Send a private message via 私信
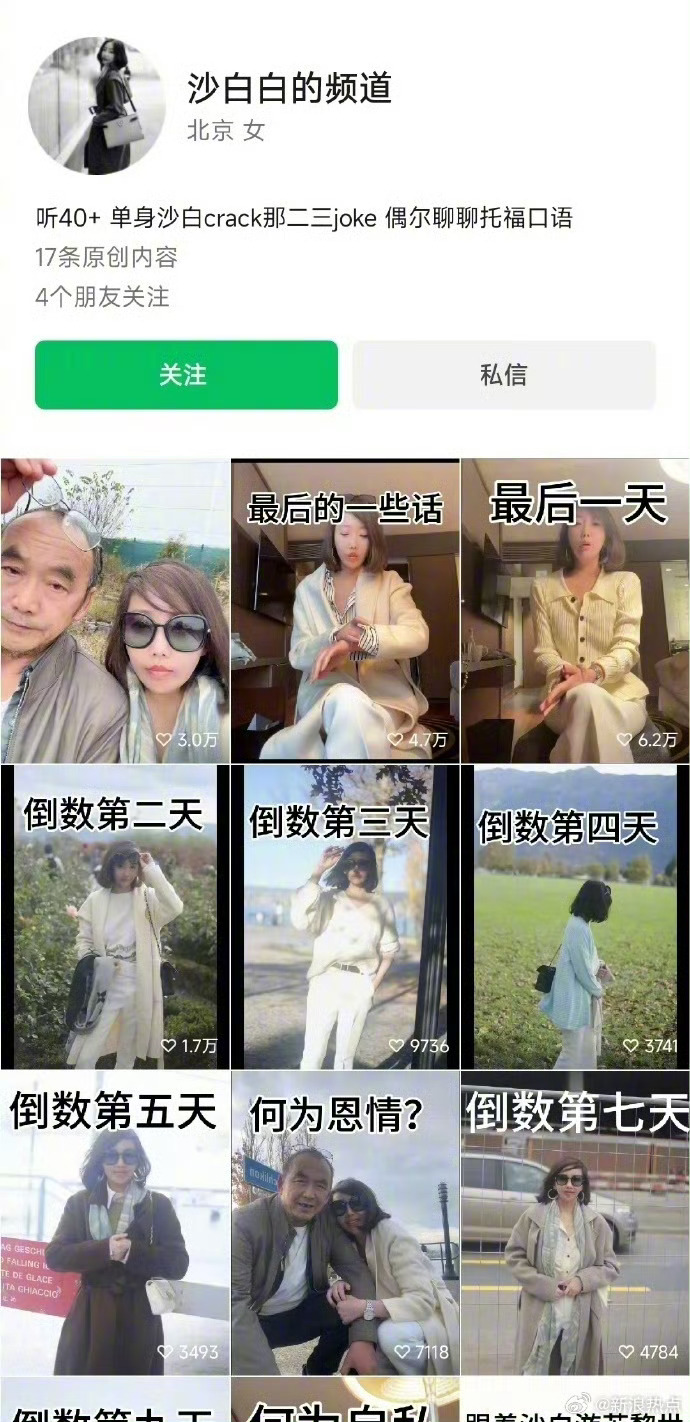Image resolution: width=690 pixels, height=1422 pixels. point(503,375)
